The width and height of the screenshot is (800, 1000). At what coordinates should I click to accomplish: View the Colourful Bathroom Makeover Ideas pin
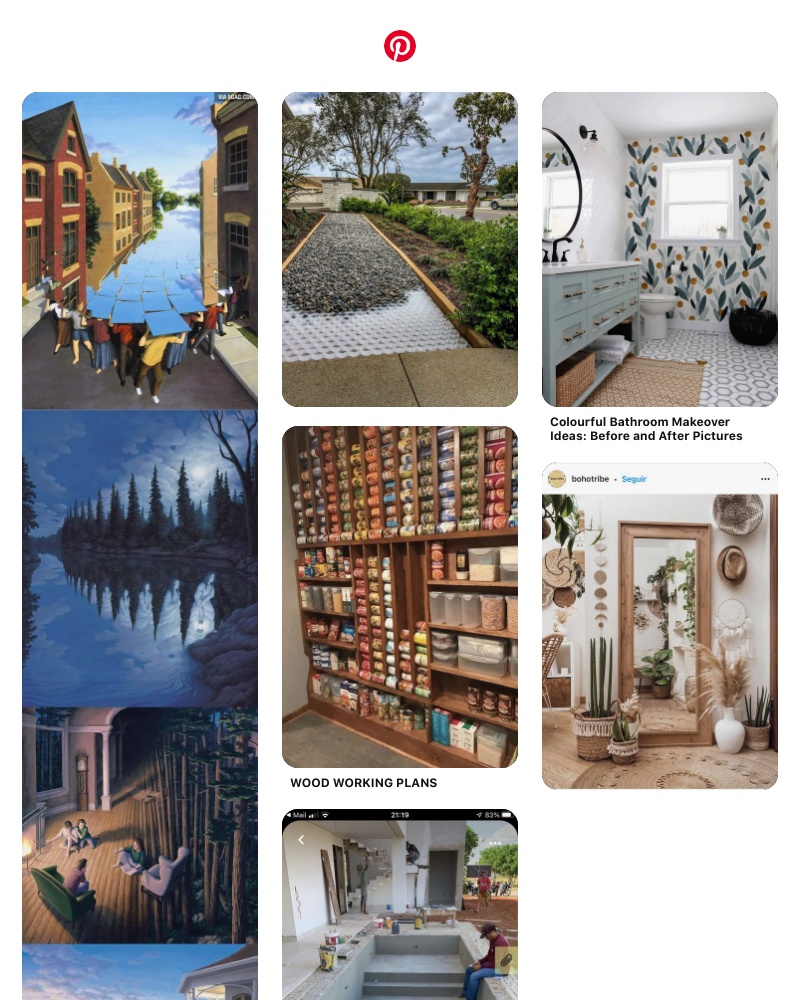pyautogui.click(x=660, y=250)
